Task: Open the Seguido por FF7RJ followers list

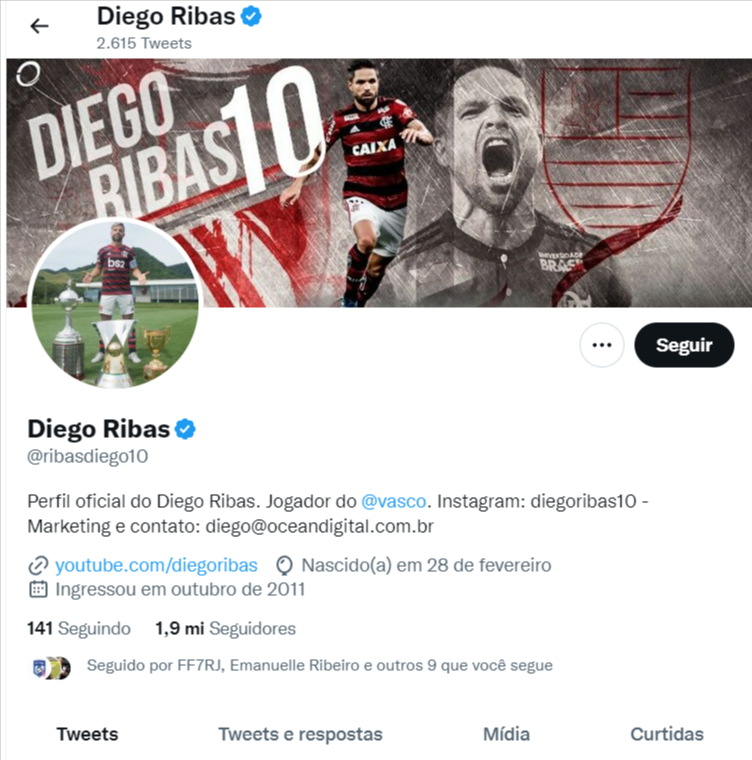Action: click(x=319, y=665)
